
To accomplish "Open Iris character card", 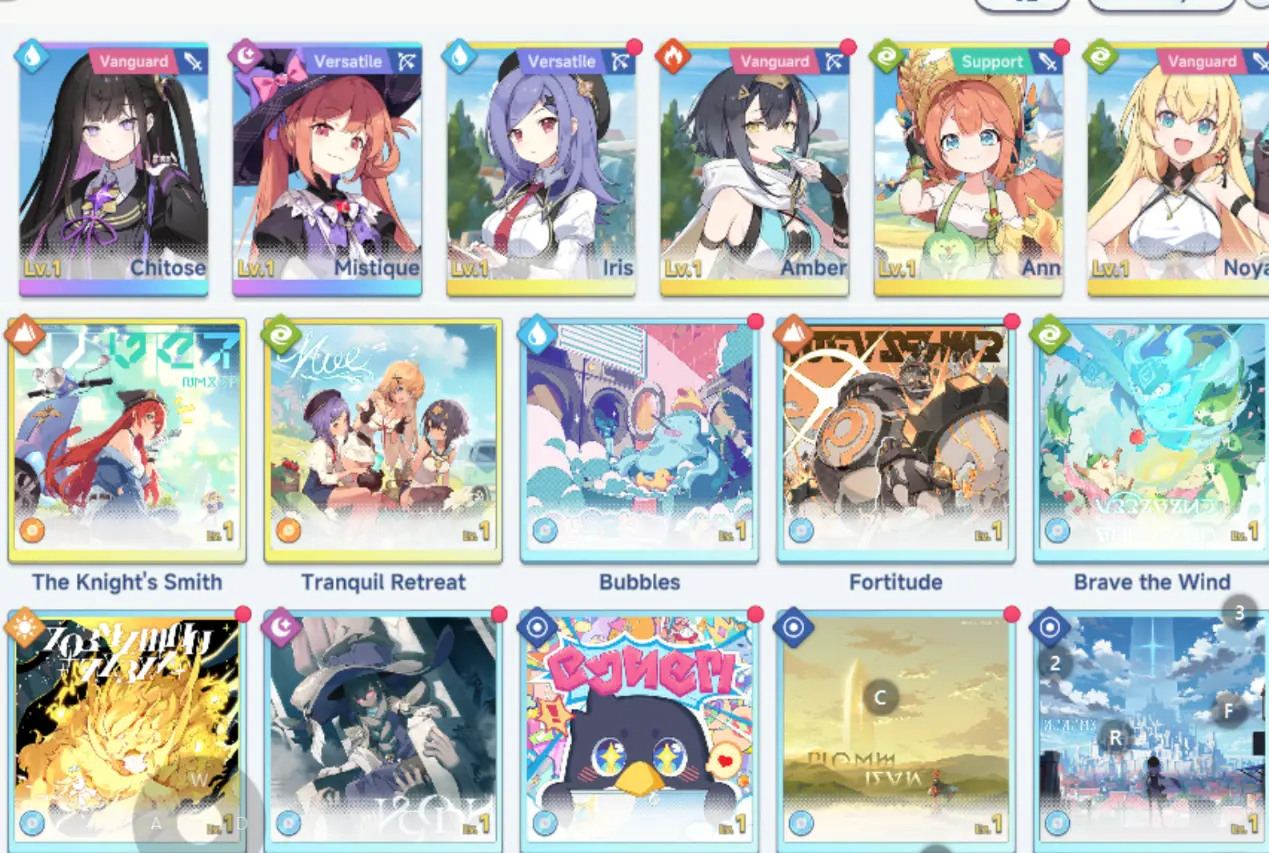I will tap(541, 170).
